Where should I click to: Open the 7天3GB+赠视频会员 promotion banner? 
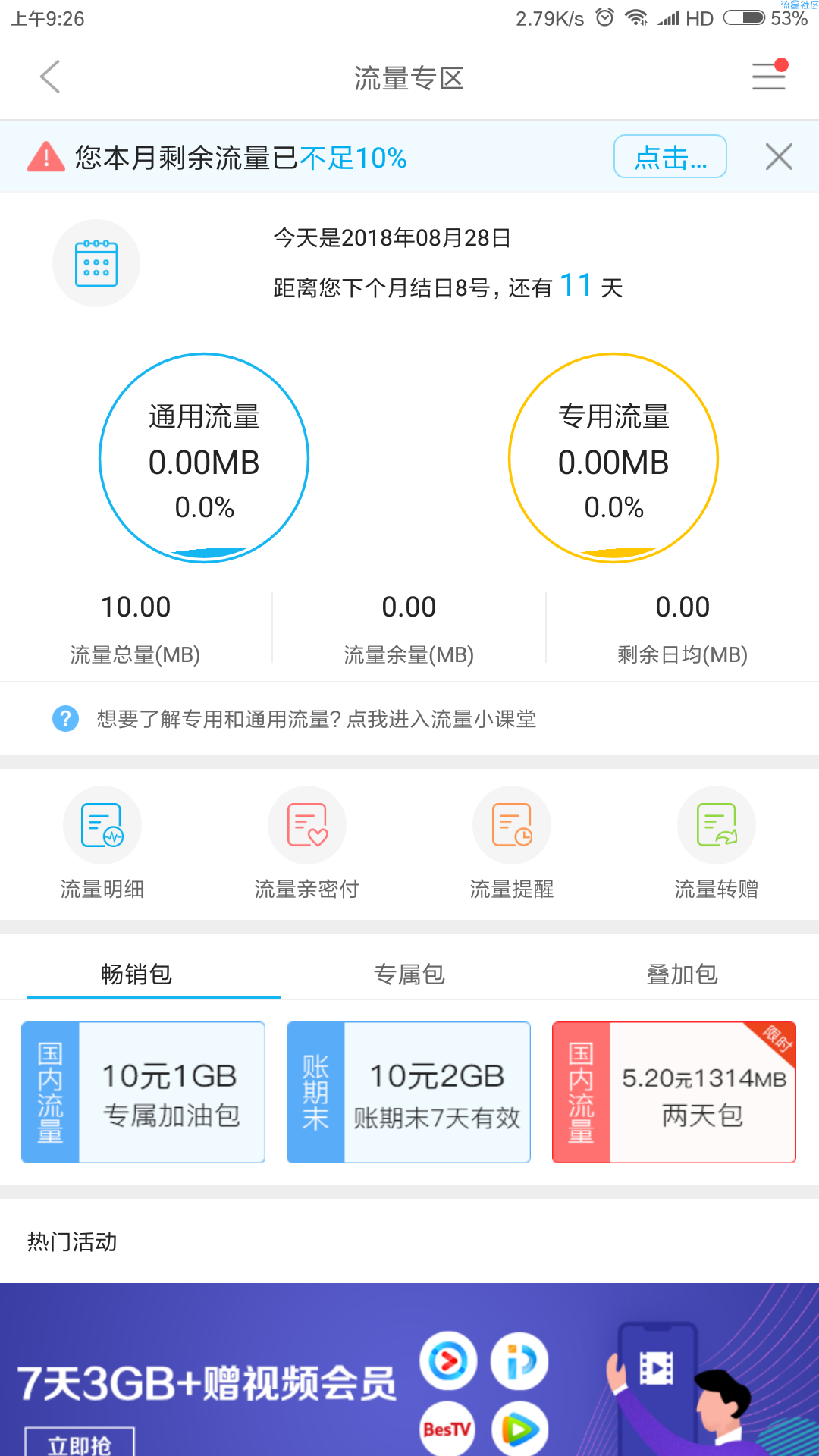(x=409, y=1373)
